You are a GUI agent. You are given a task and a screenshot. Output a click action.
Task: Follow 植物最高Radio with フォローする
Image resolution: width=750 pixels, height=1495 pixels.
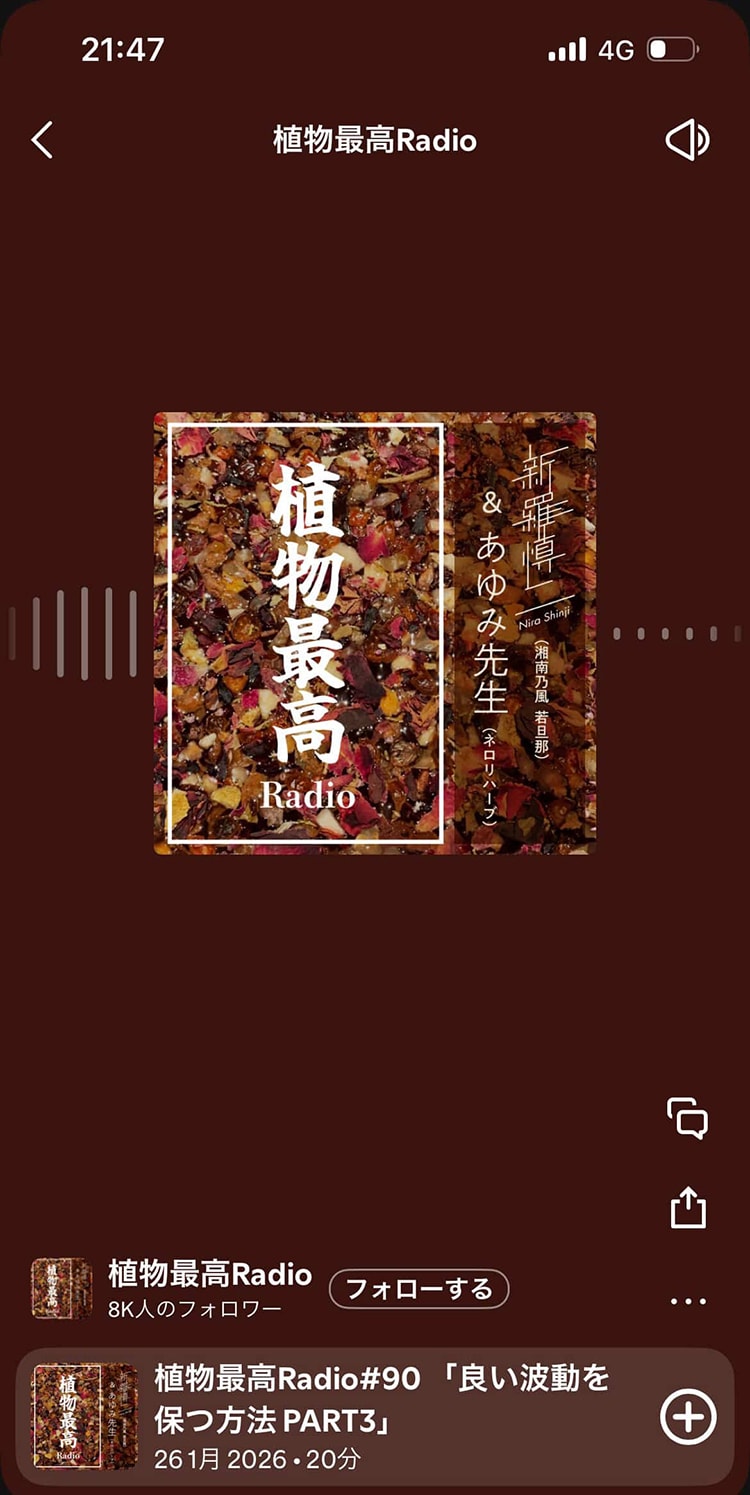(x=419, y=1289)
